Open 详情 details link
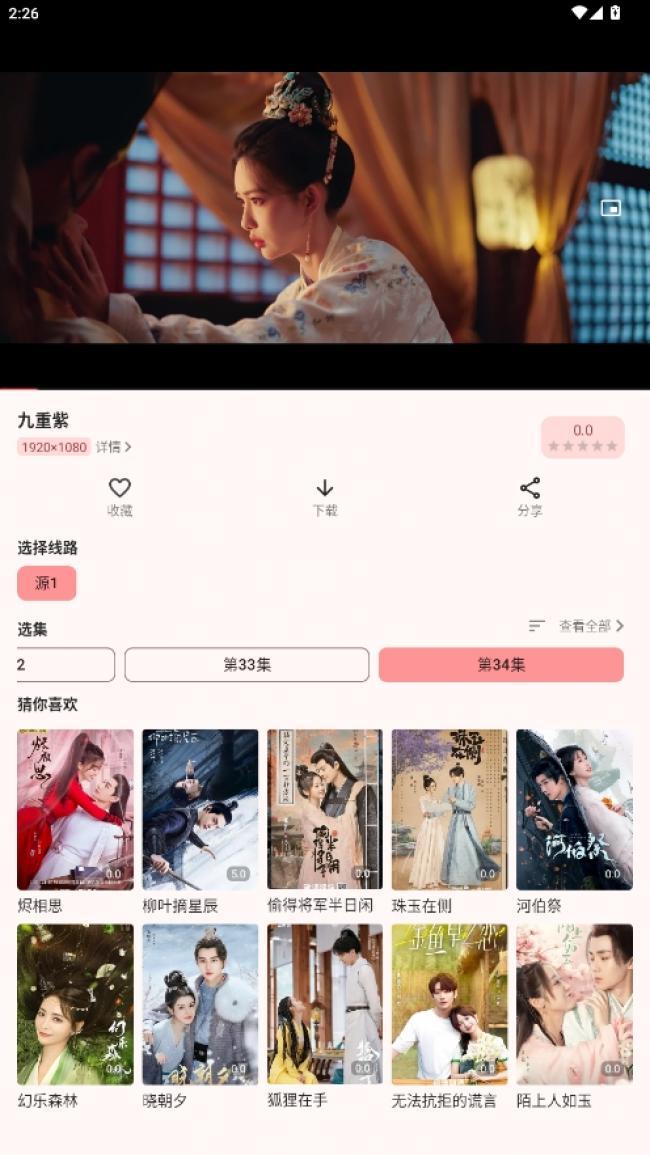 point(113,447)
